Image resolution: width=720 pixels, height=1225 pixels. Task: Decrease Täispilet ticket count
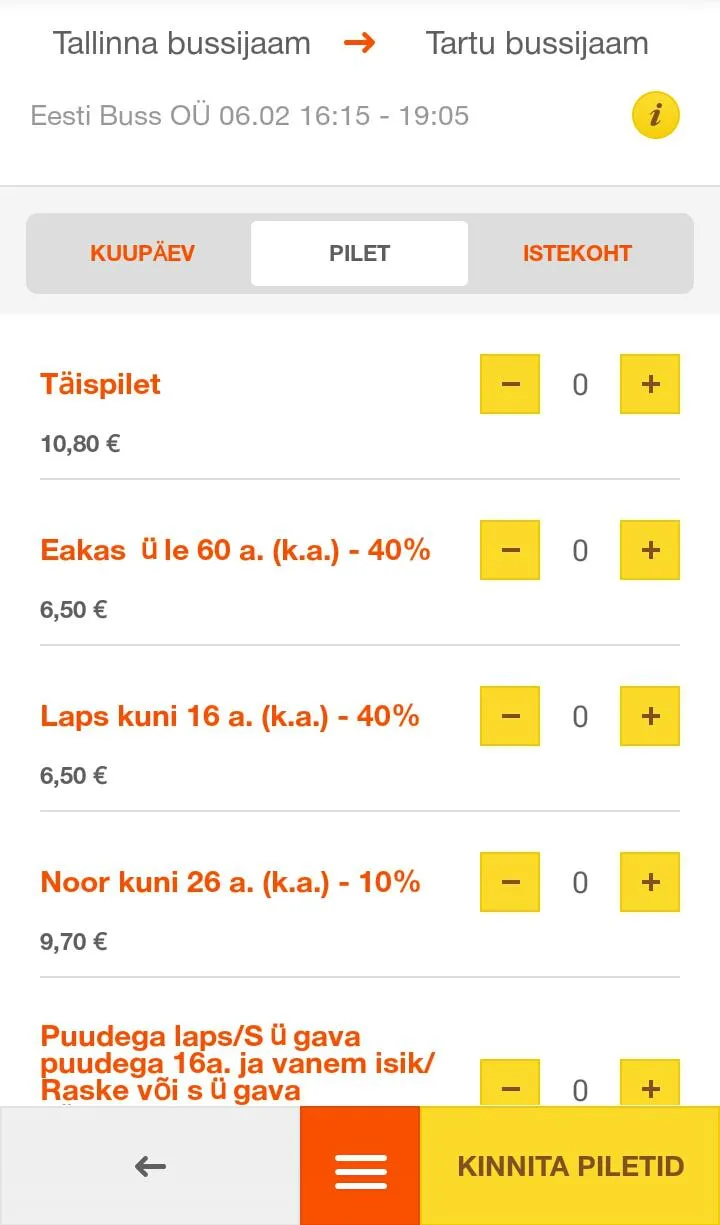tap(510, 384)
